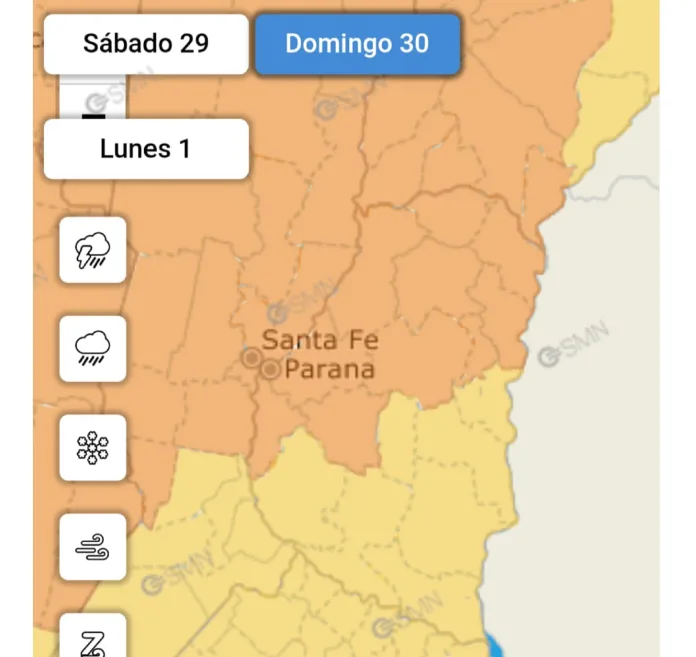Show alerts for Lunes 1
Viewport: 696px width, 657px height.
[x=146, y=149]
